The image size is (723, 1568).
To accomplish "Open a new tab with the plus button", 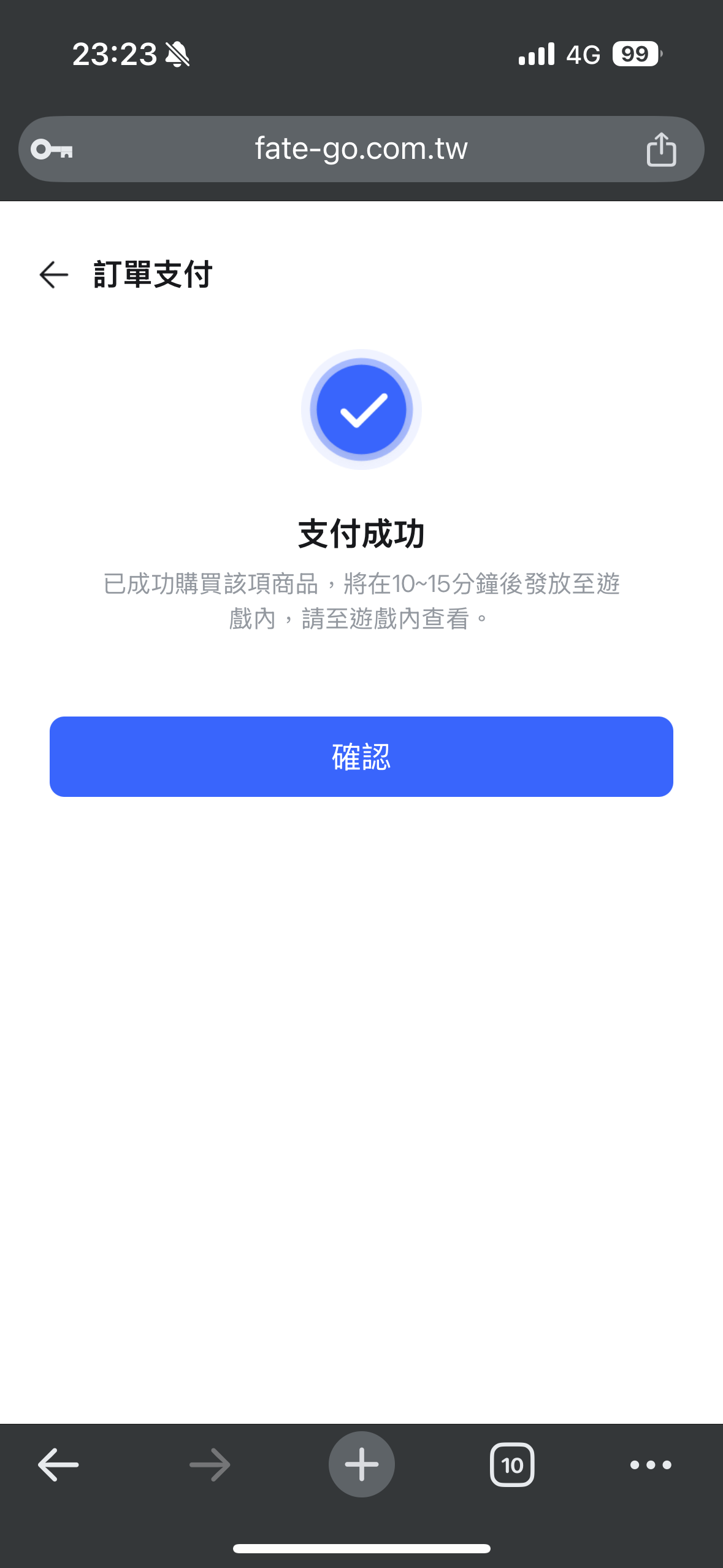I will [x=361, y=1464].
